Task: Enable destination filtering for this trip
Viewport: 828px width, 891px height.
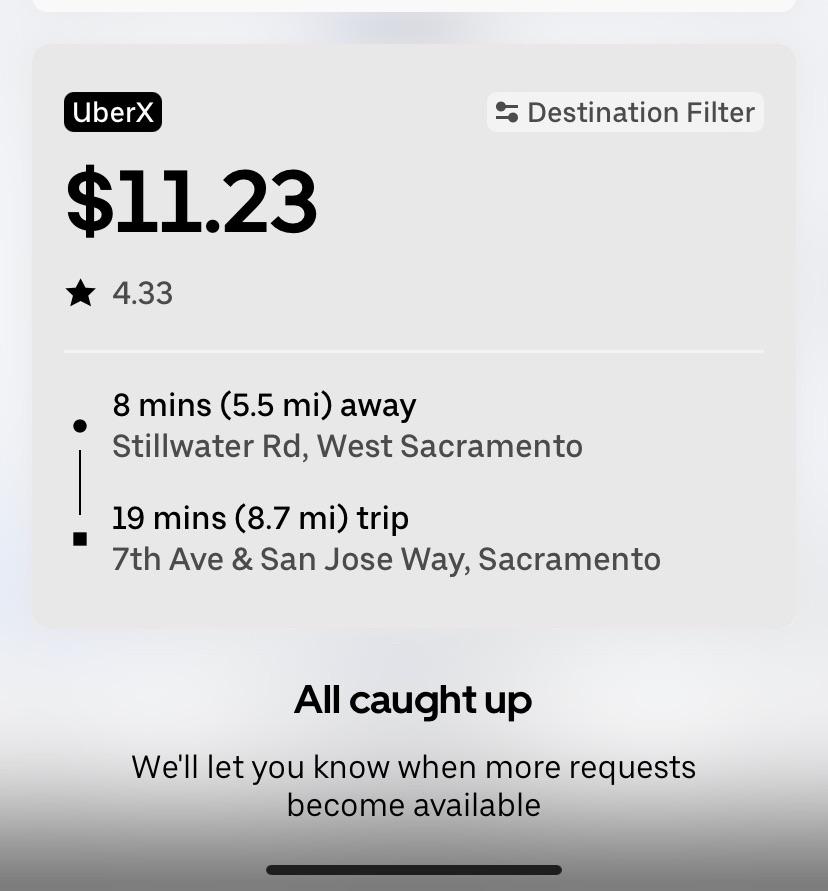Action: 625,112
